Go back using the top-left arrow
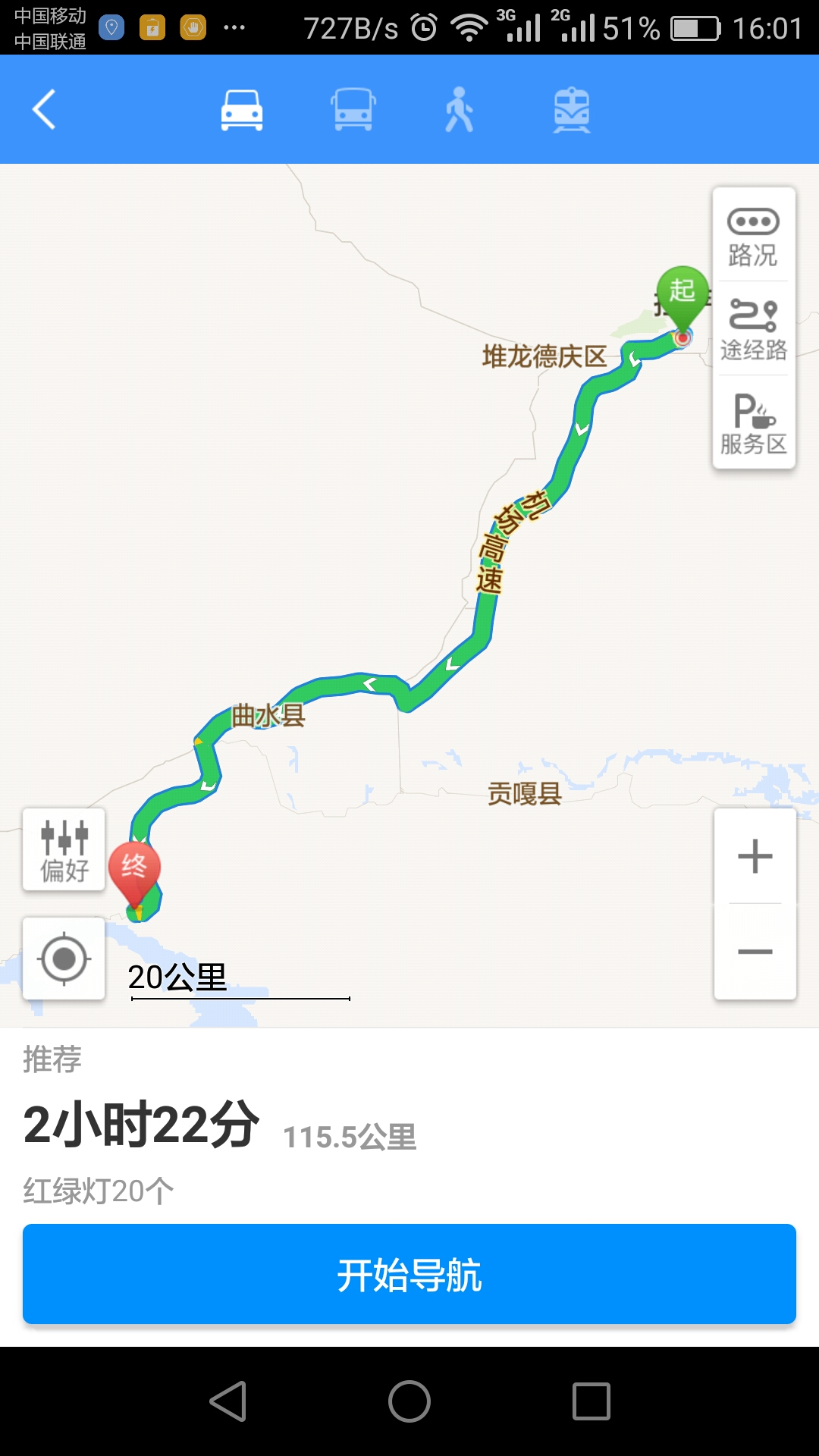This screenshot has height=1456, width=819. 45,109
